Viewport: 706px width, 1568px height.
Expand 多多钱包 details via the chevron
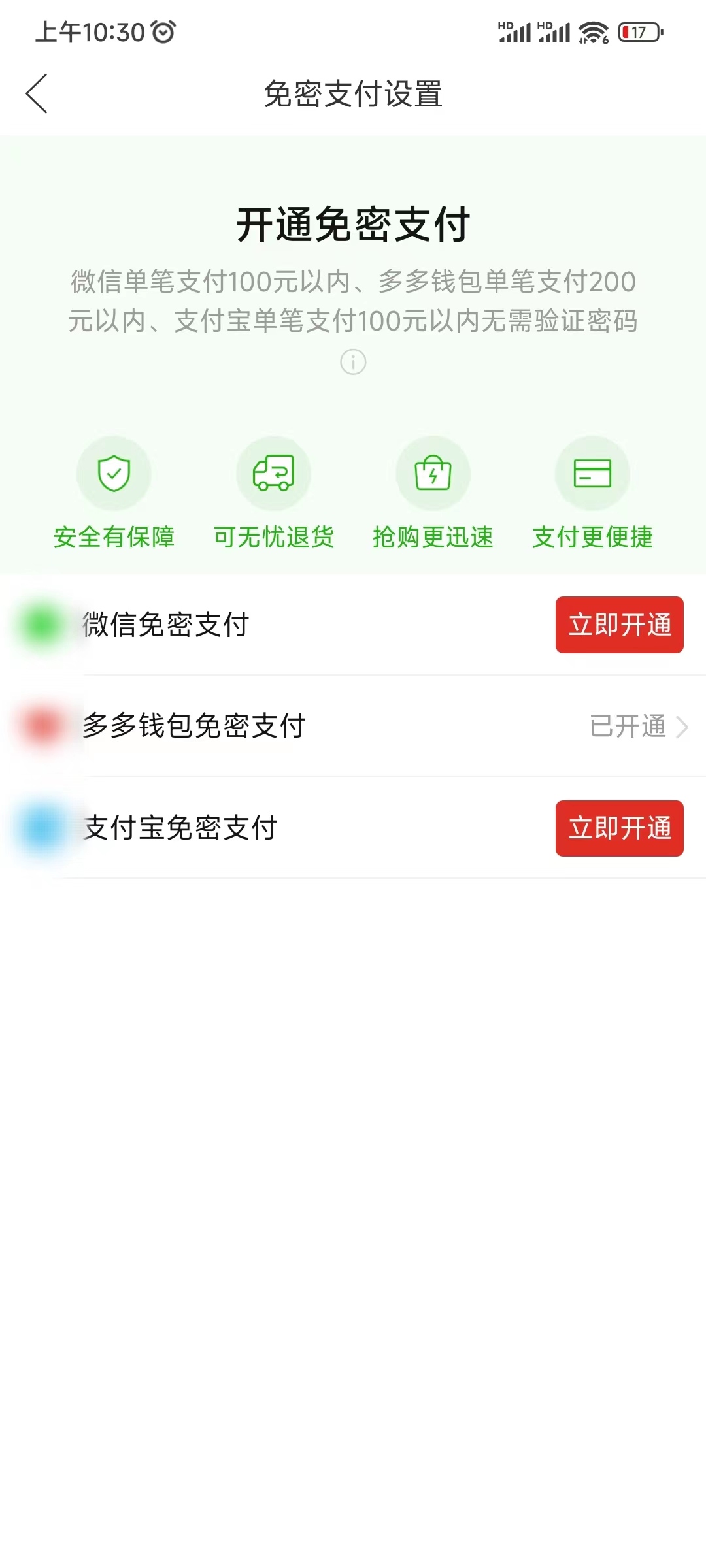[x=682, y=727]
